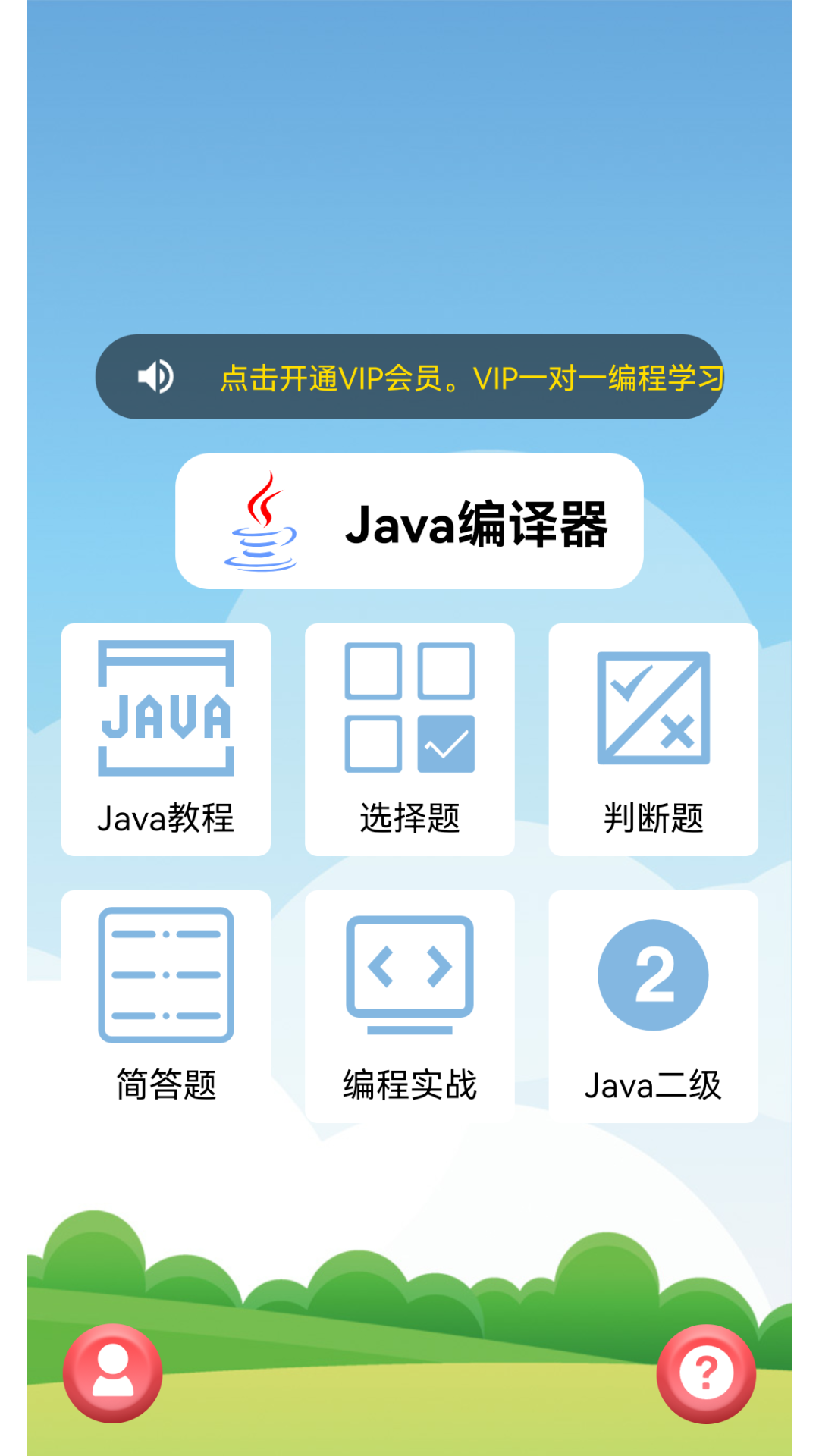Open the 判断题 true/false section
This screenshot has height=1456, width=819.
click(653, 739)
